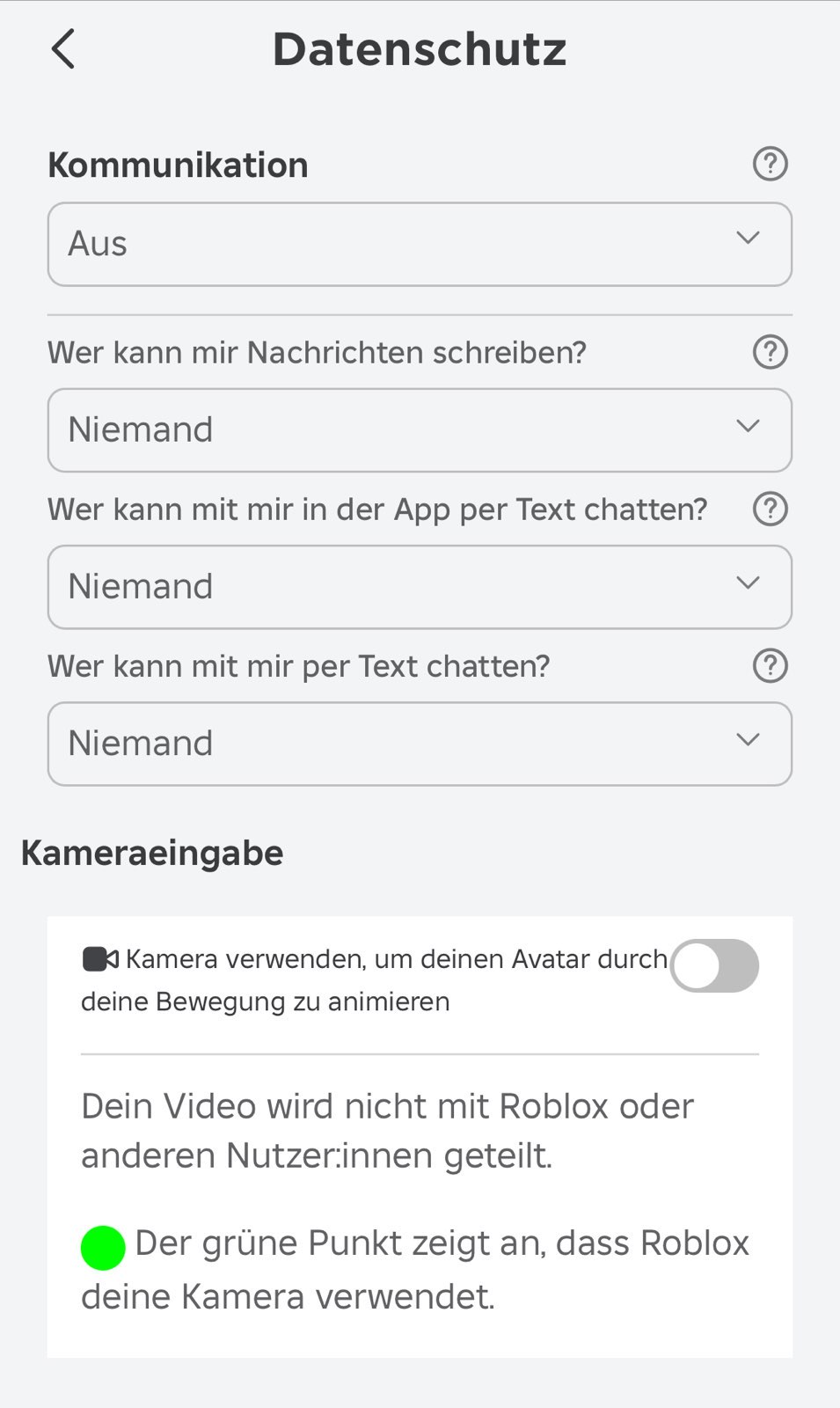
Task: Open help icon next to Kommunikation
Action: pos(770,164)
